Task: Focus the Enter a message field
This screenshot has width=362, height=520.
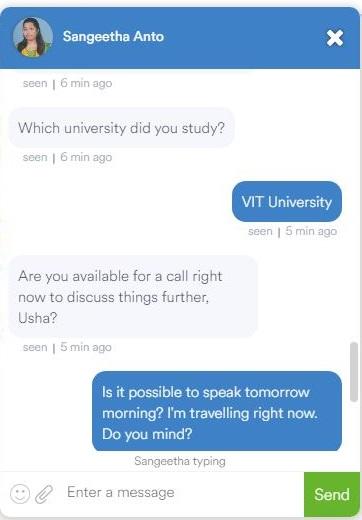Action: point(182,493)
